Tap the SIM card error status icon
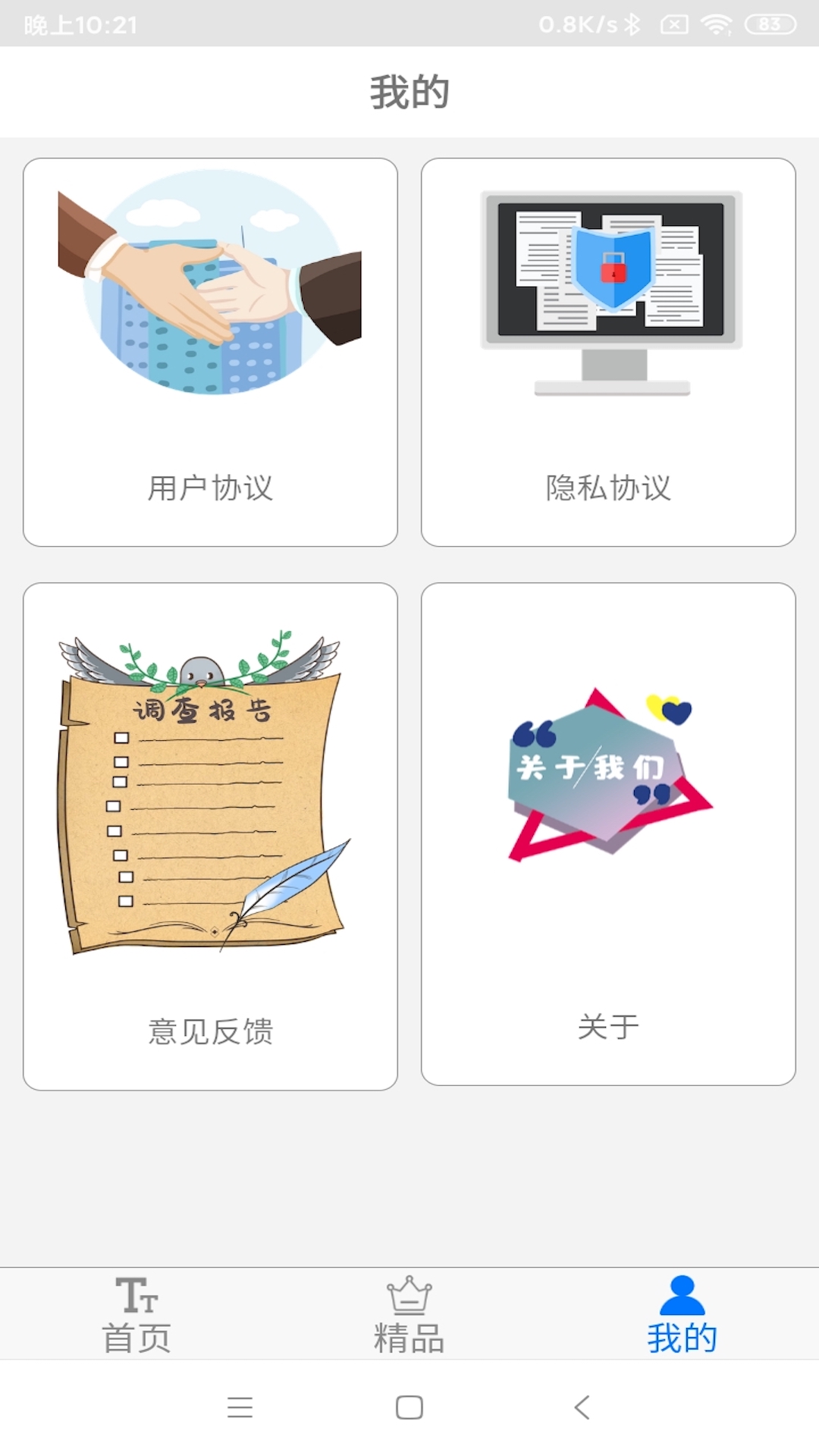This screenshot has width=819, height=1456. pyautogui.click(x=673, y=24)
